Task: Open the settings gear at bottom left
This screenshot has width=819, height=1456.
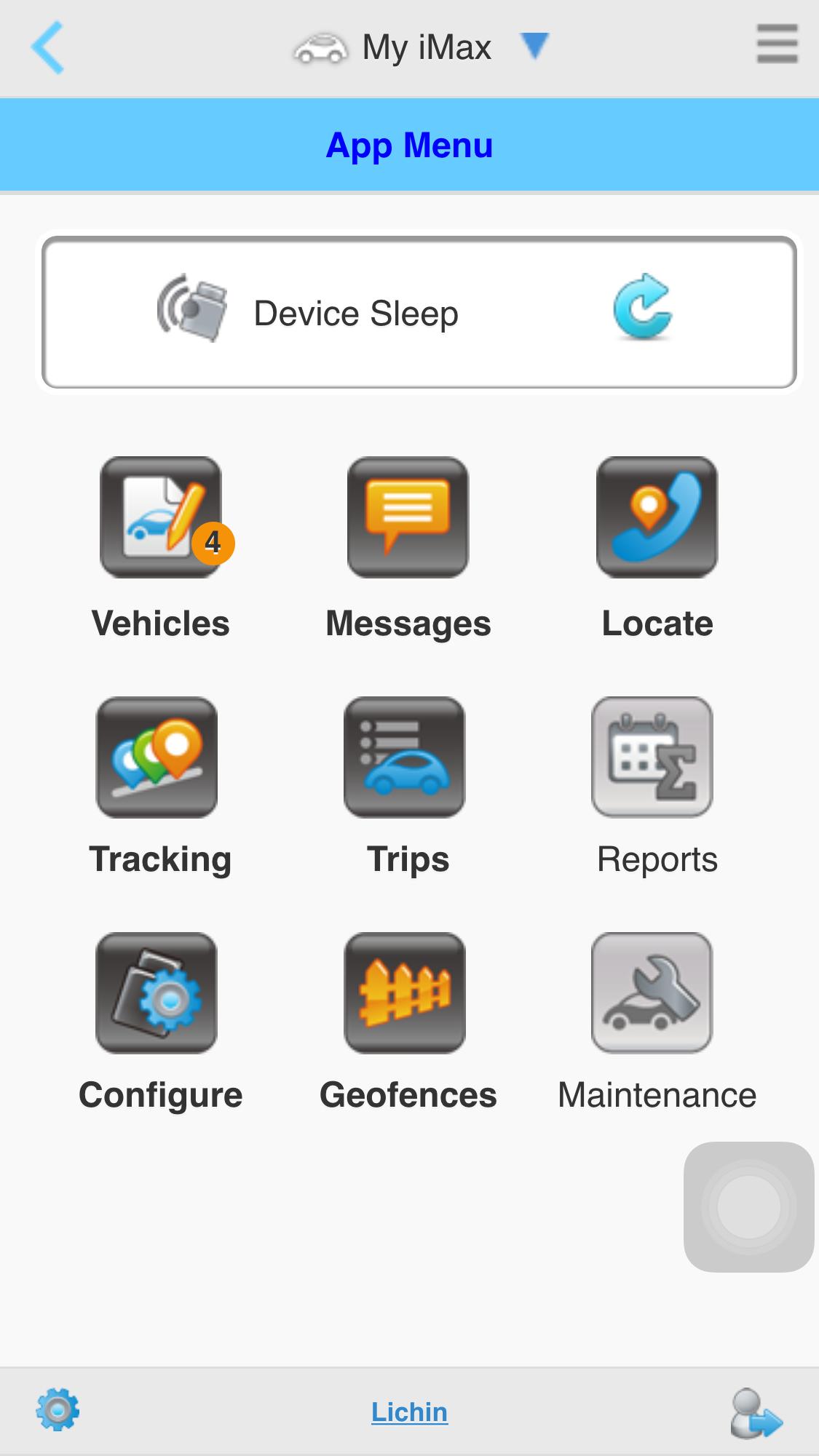Action: (56, 1410)
